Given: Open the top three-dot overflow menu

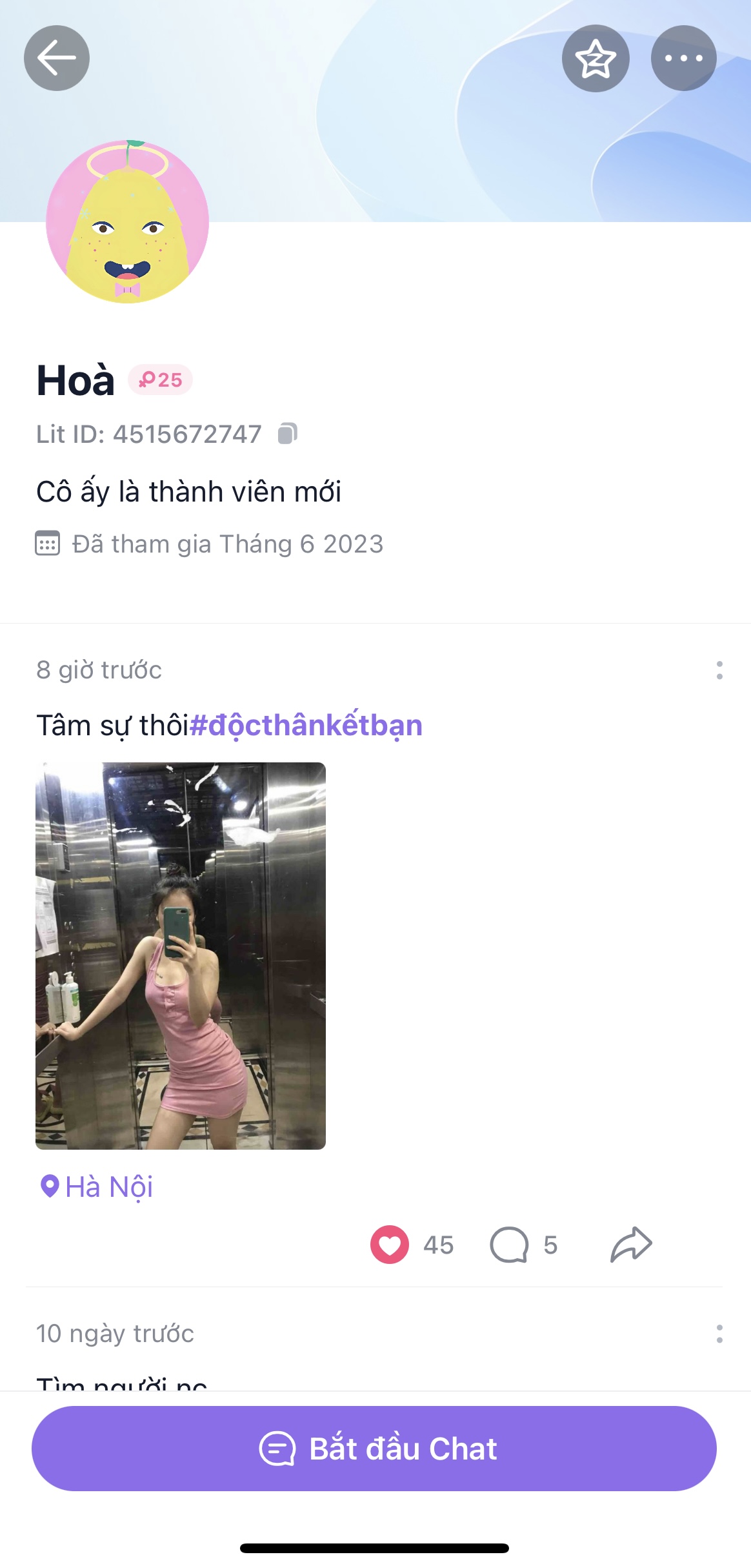Looking at the screenshot, I should pyautogui.click(x=683, y=58).
